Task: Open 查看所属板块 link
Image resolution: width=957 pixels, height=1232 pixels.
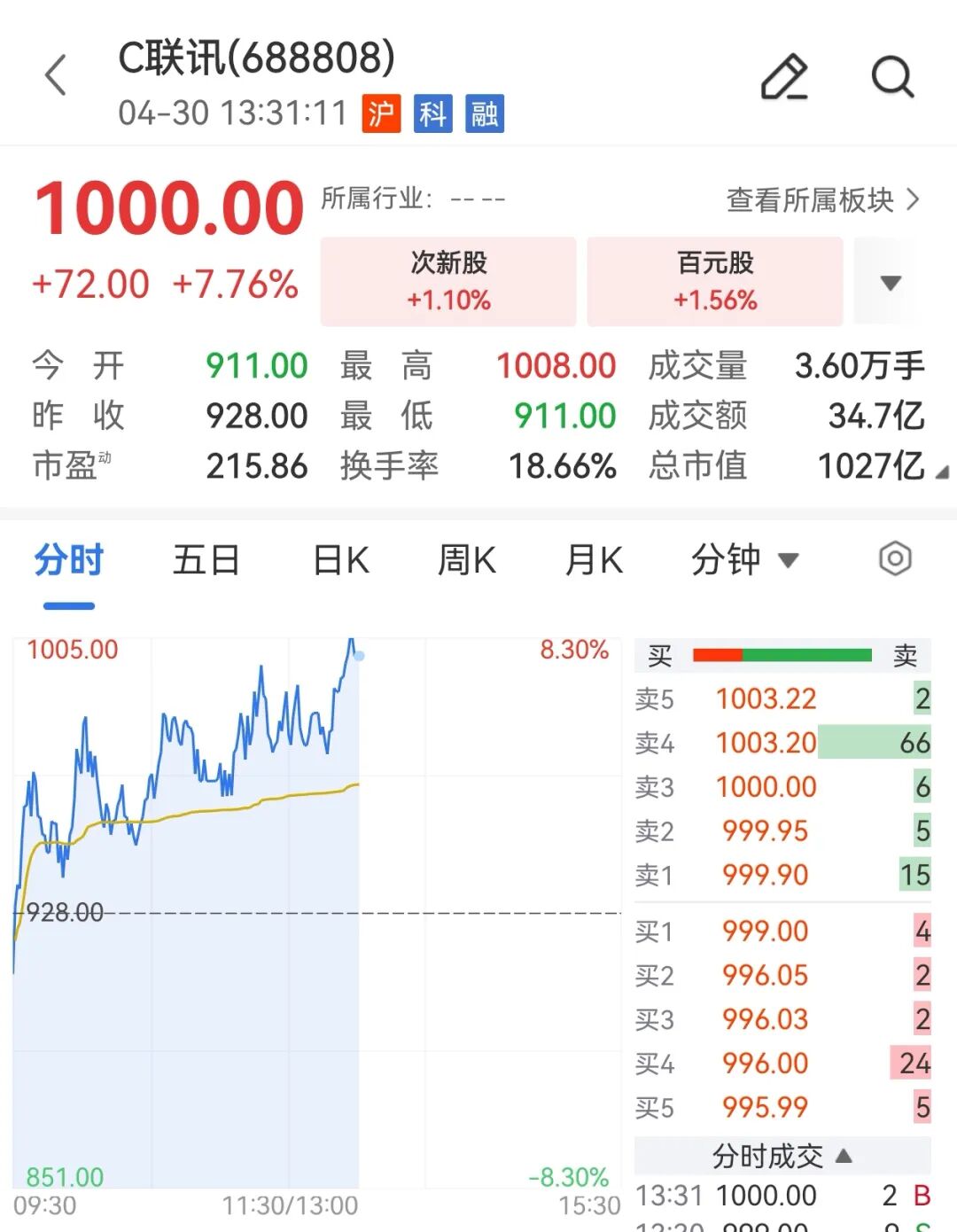Action: 822,200
